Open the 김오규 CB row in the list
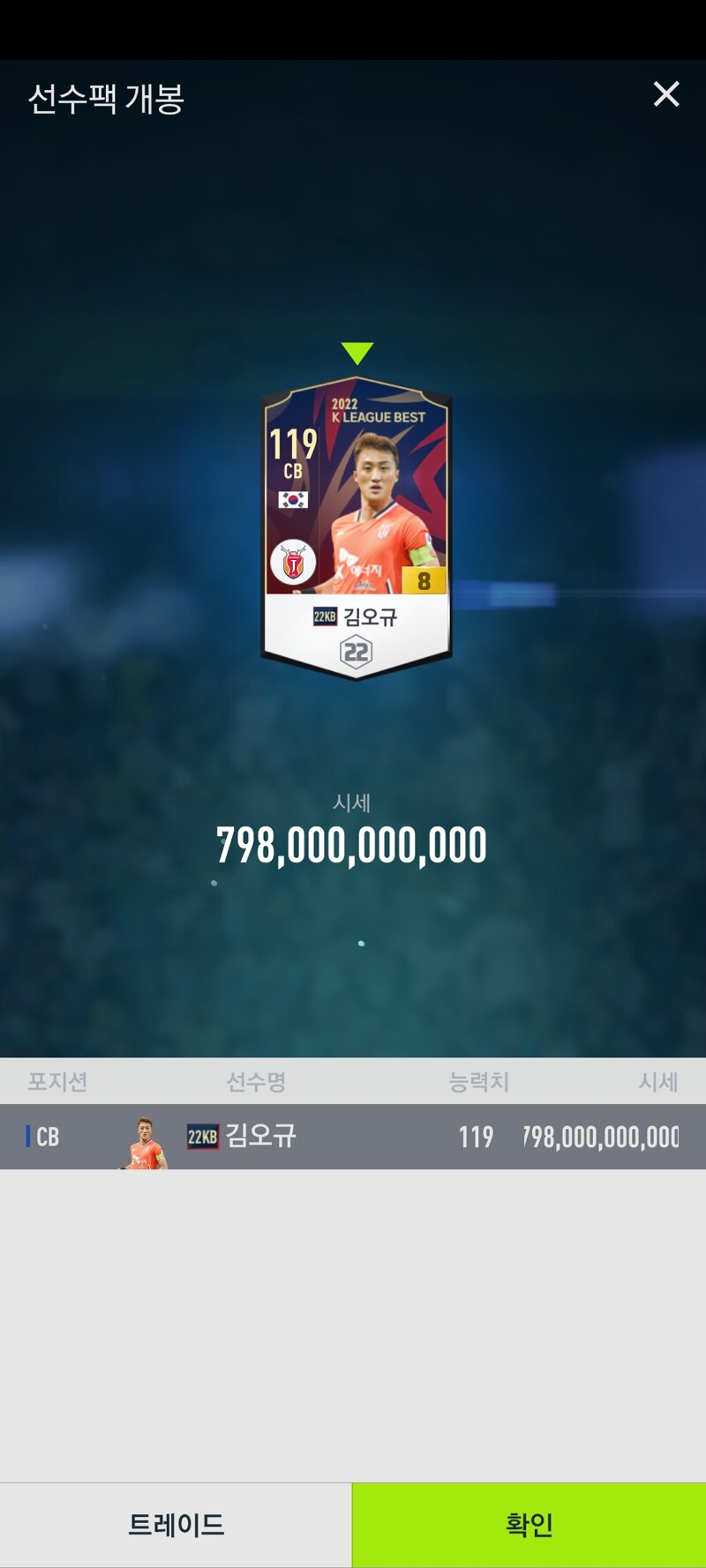This screenshot has height=1568, width=706. tap(353, 1137)
